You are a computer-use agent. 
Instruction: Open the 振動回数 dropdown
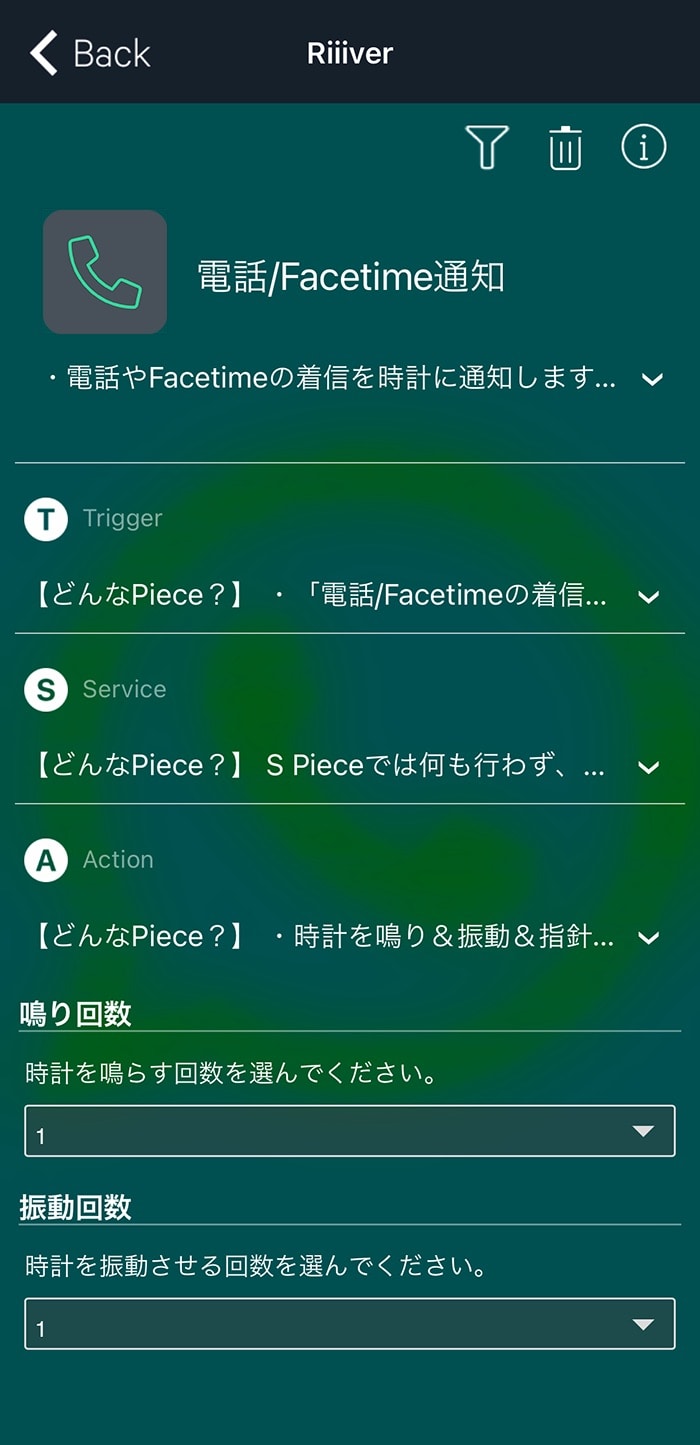click(350, 1324)
